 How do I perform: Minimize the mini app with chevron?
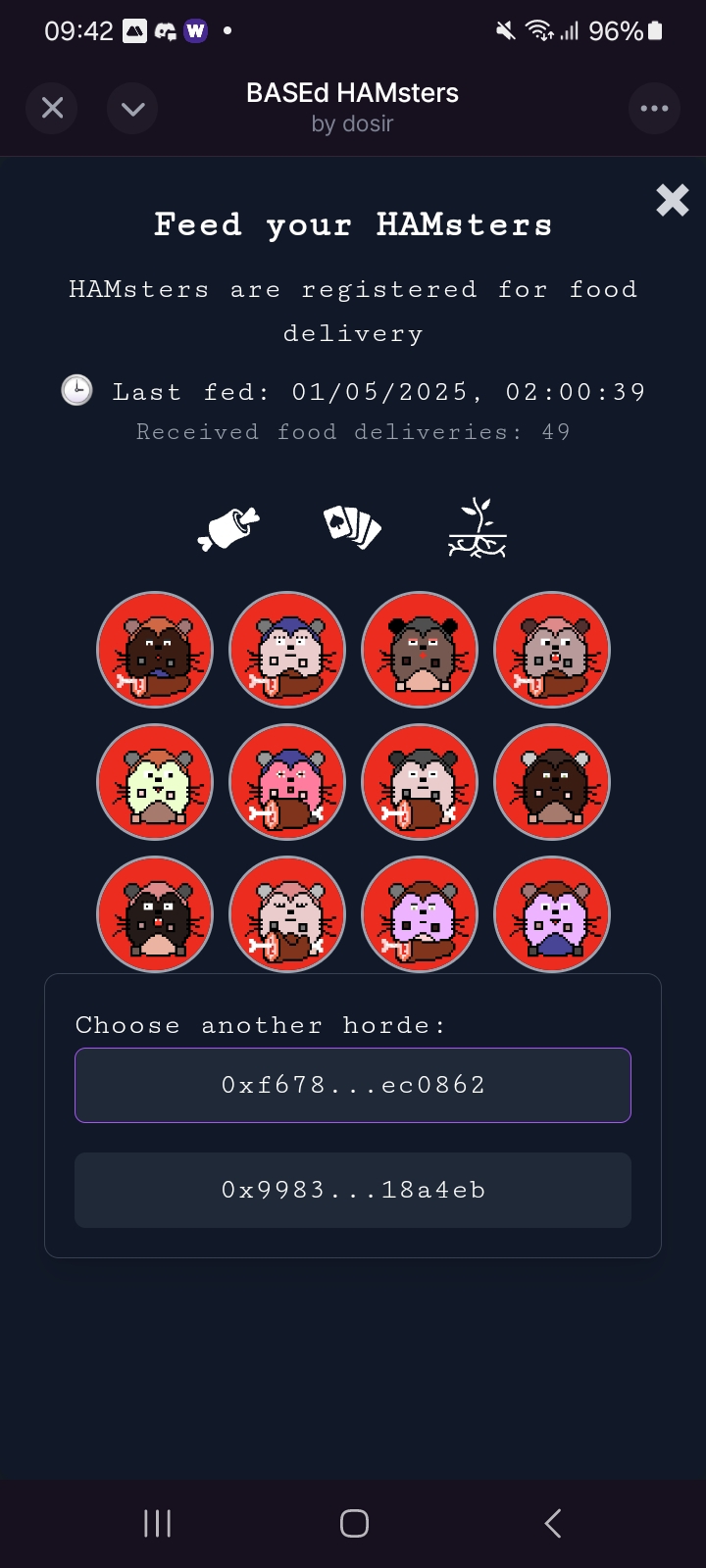coord(132,108)
